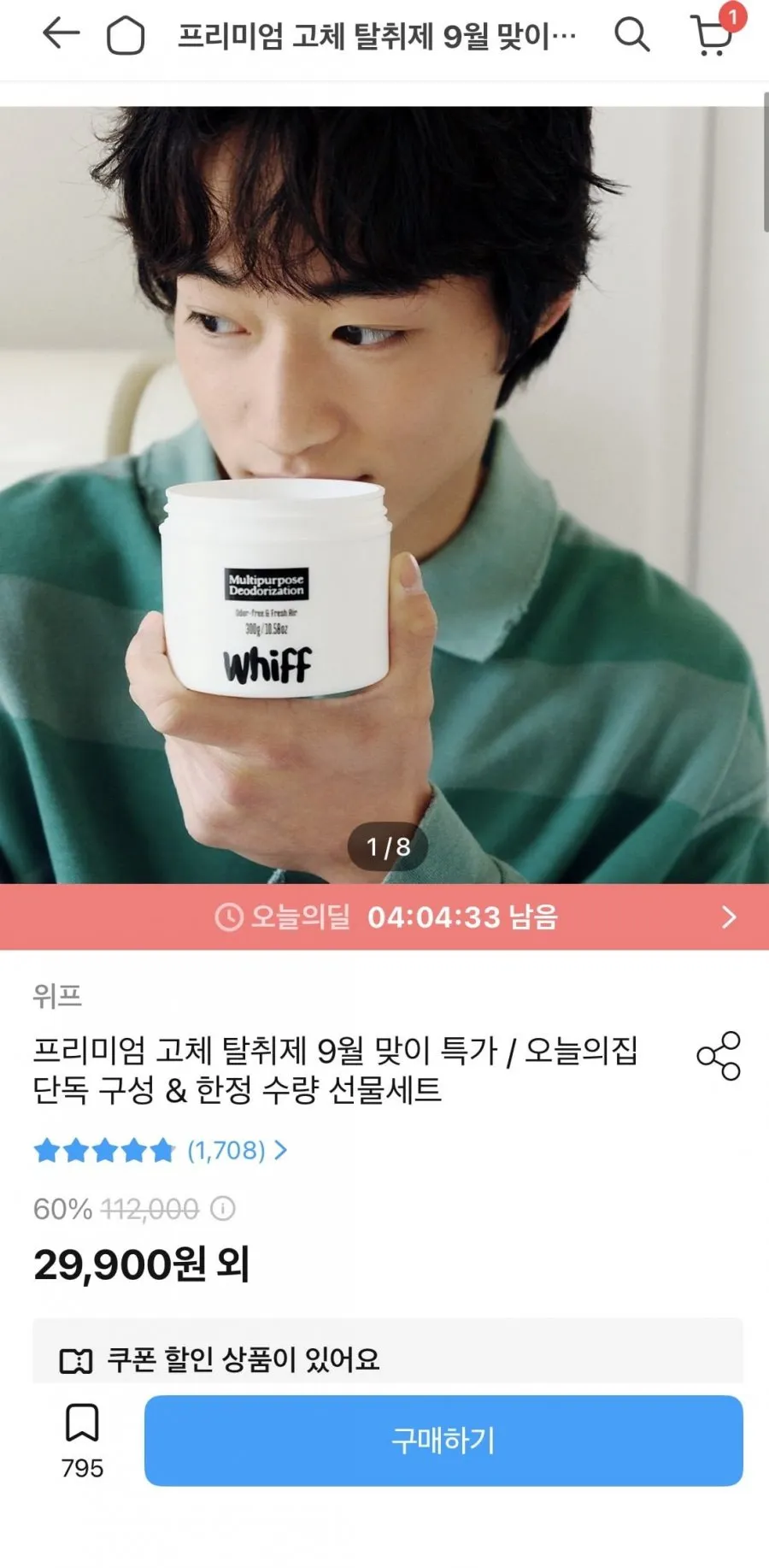Tap the 위프 brand link
The height and width of the screenshot is (1568, 769).
pos(57,996)
